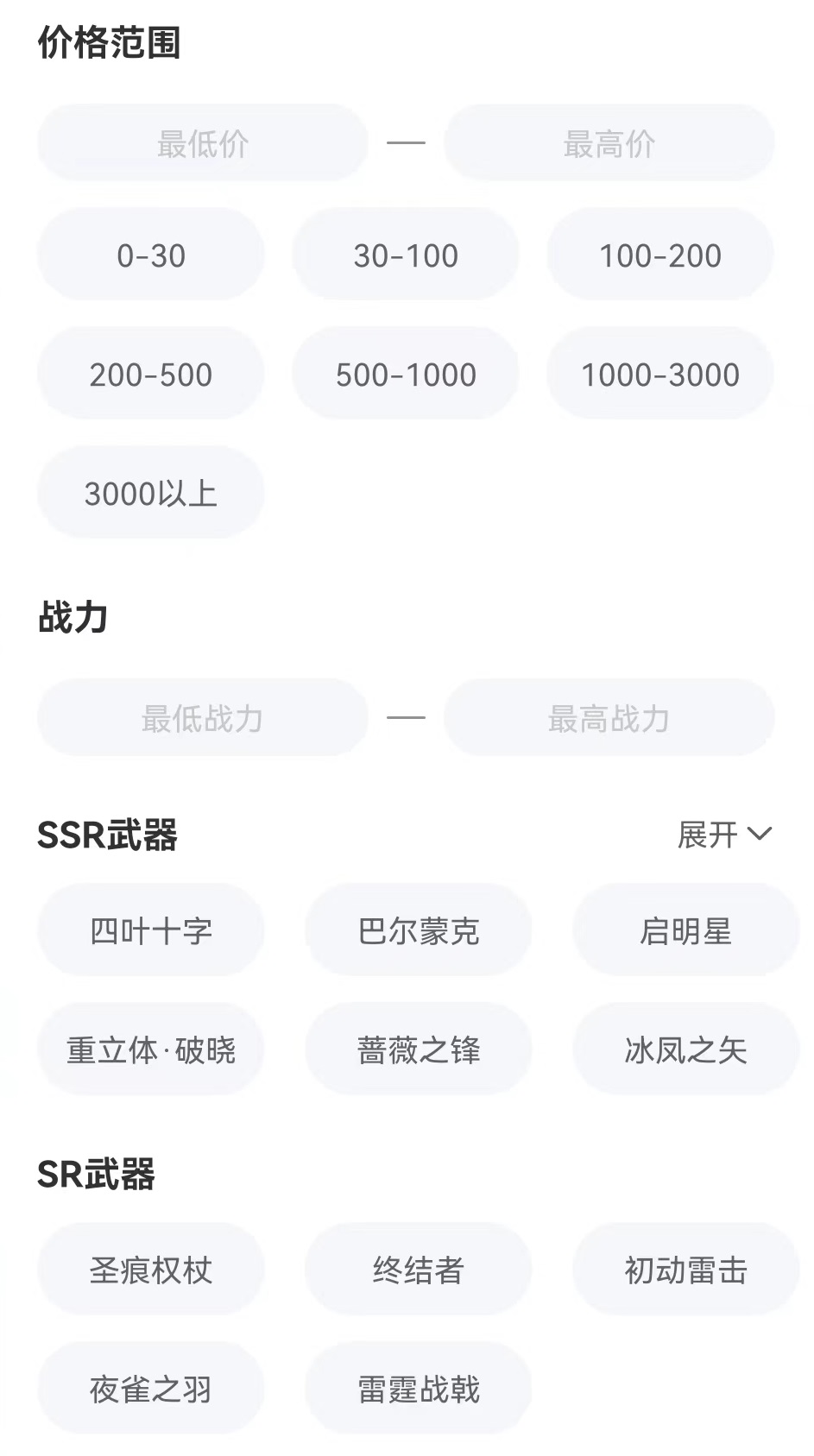Expand the SSR武器 list with 展开
This screenshot has height=1456, width=814.
tap(723, 835)
